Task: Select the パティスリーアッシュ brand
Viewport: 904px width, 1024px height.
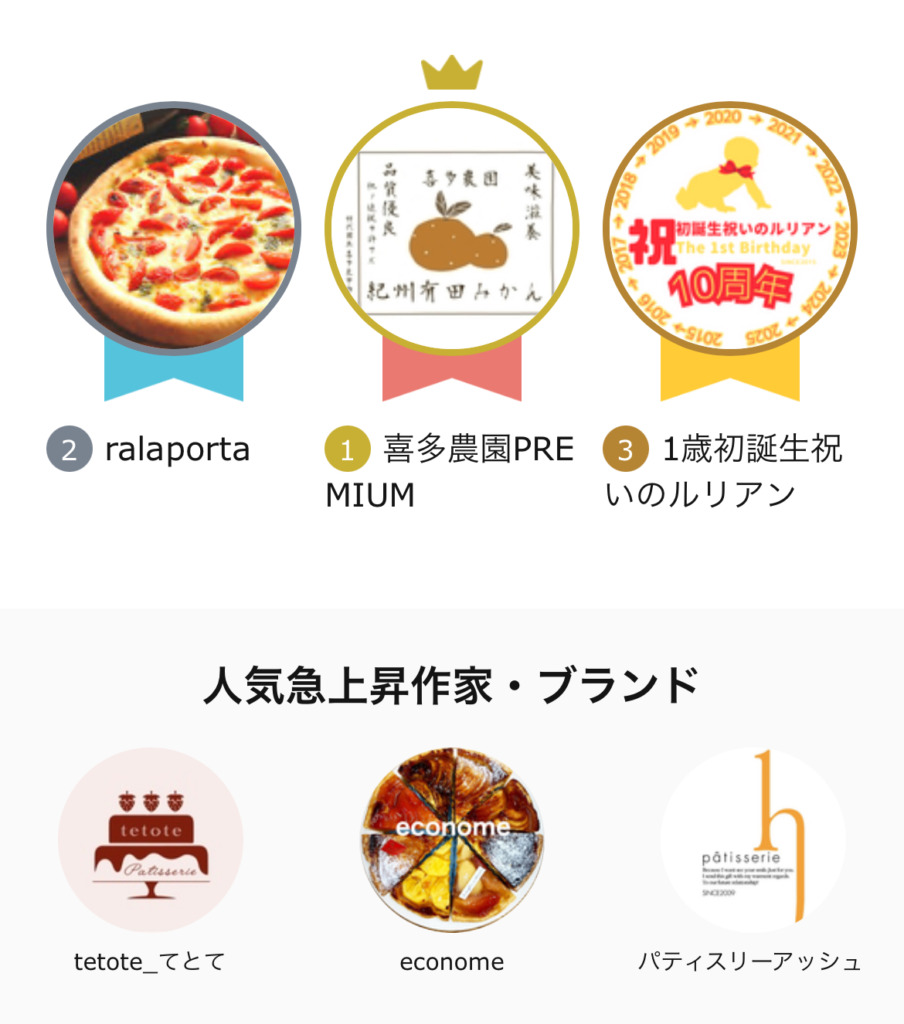Action: pyautogui.click(x=752, y=840)
